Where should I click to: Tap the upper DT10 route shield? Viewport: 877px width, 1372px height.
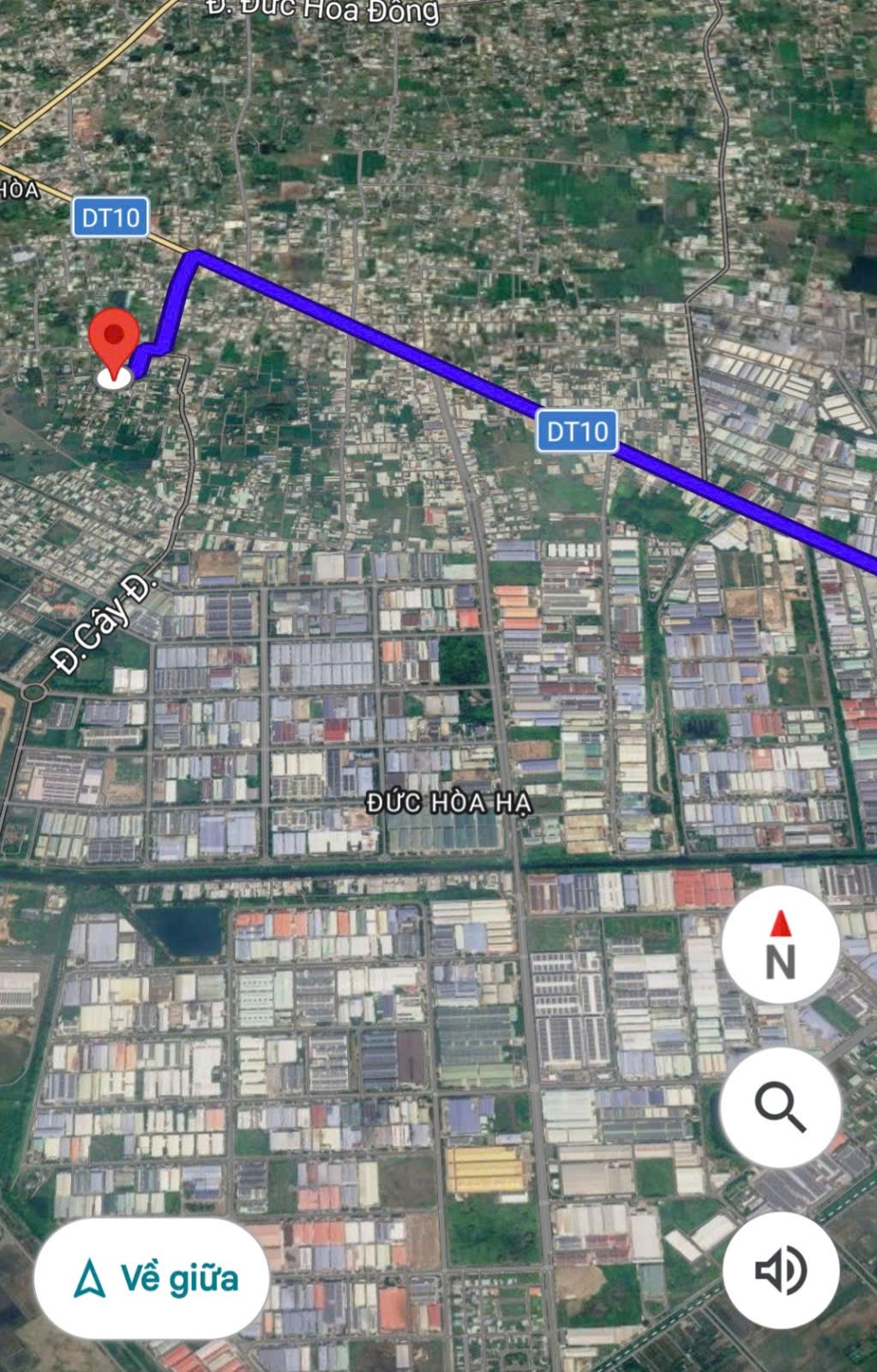(x=111, y=215)
